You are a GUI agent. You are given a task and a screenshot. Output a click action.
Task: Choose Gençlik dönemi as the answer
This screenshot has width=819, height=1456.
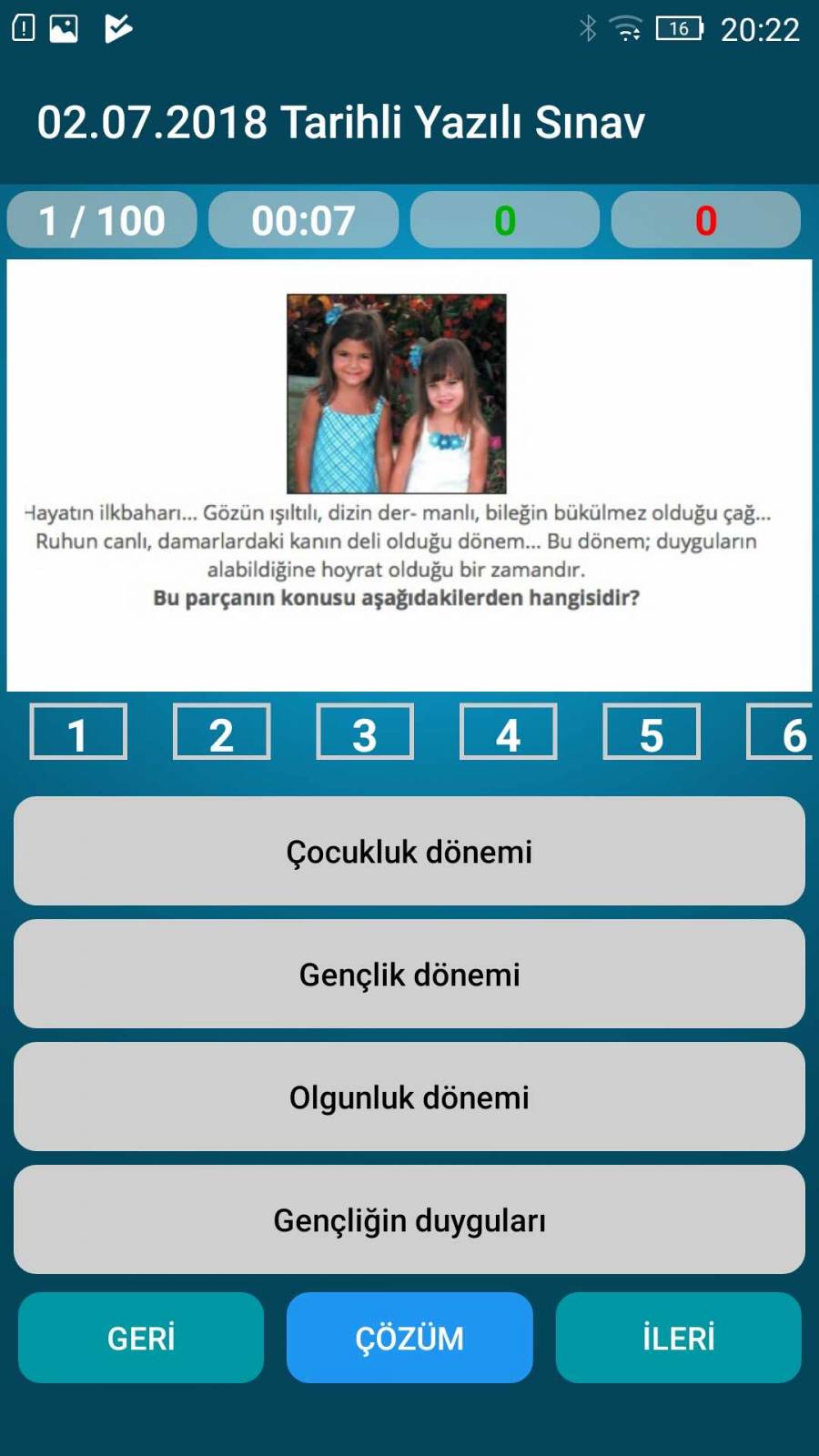(409, 974)
